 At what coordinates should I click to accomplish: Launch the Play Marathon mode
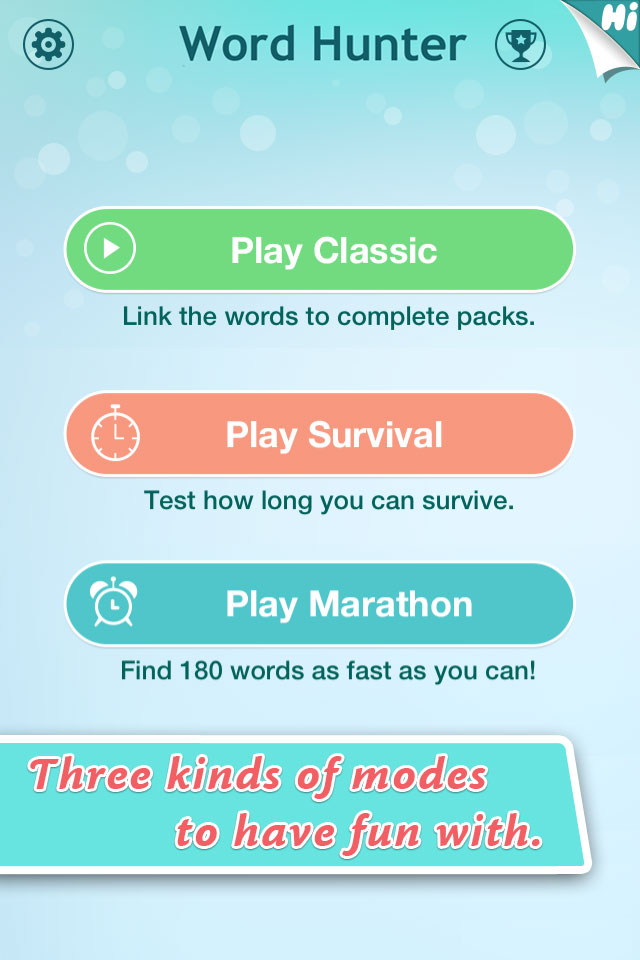[319, 604]
